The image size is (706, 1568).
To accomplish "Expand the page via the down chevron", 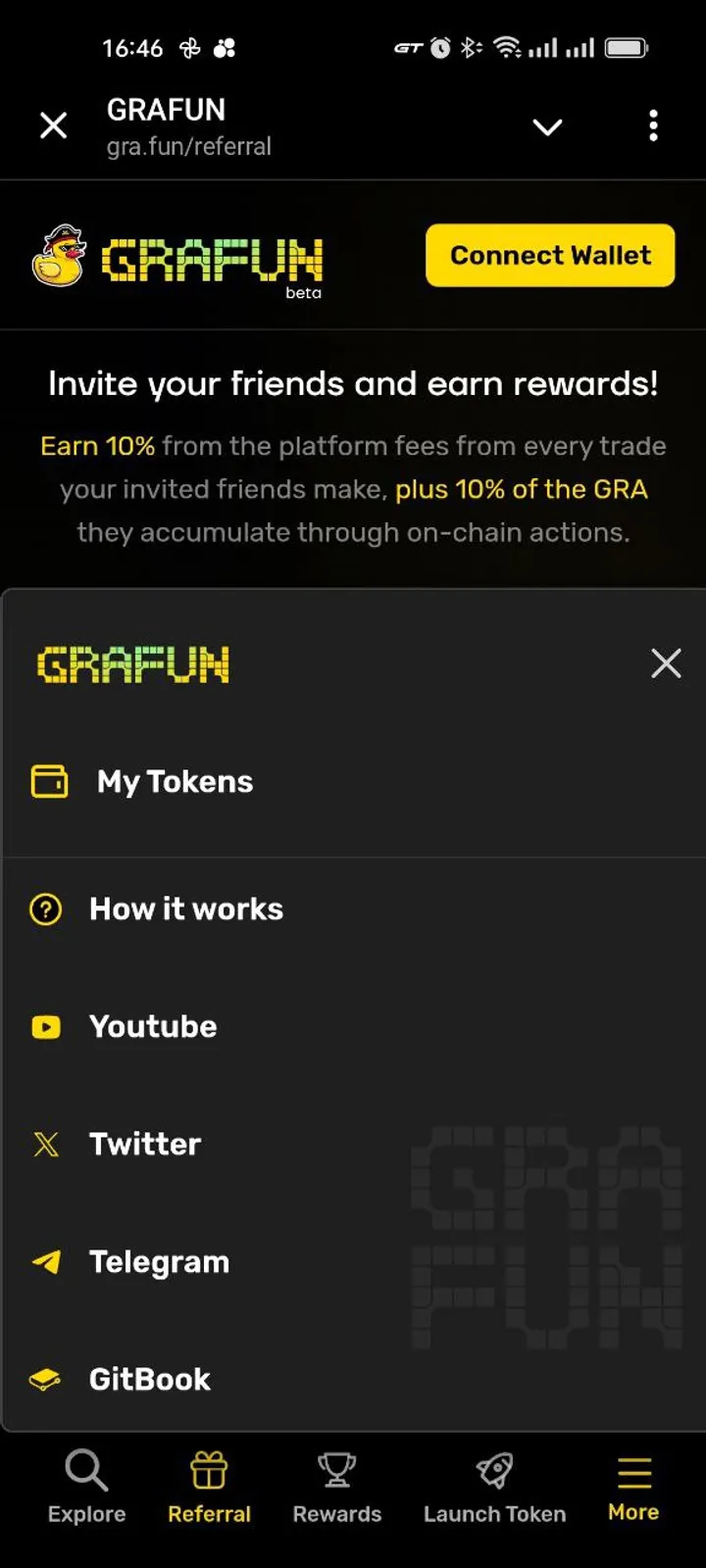I will (547, 125).
